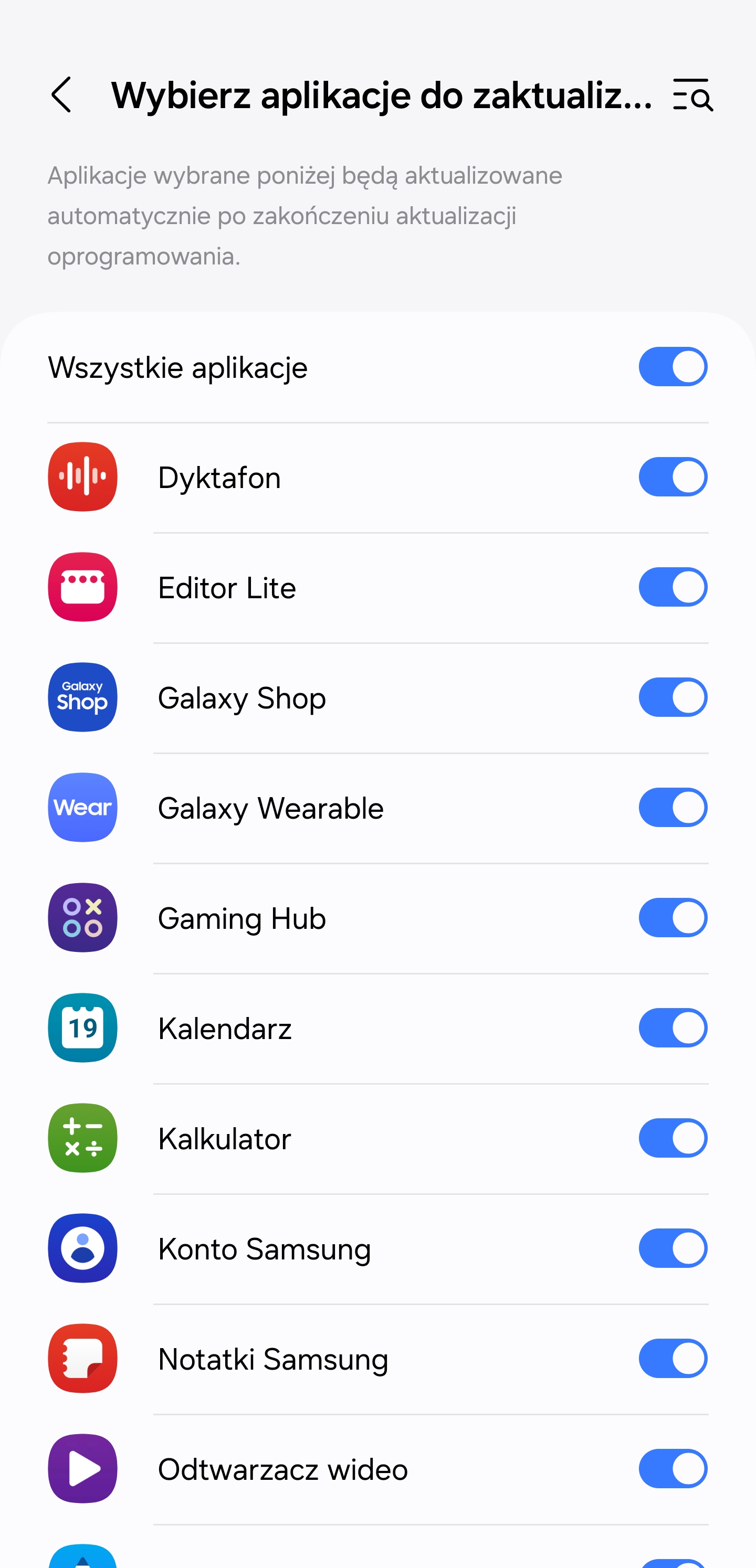Toggle the Editor Lite switch off
This screenshot has width=756, height=1568.
673,587
